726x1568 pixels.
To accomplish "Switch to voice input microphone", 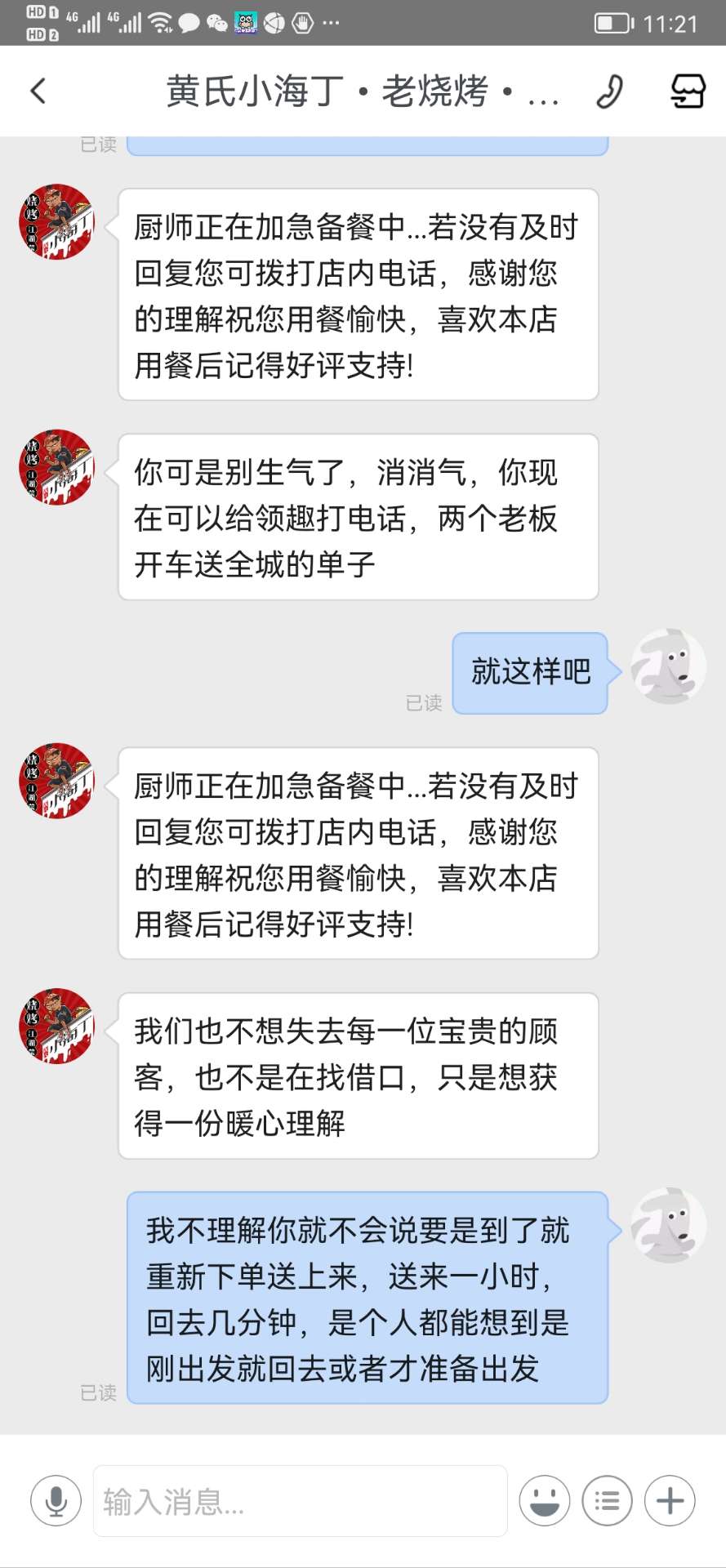I will point(56,1500).
